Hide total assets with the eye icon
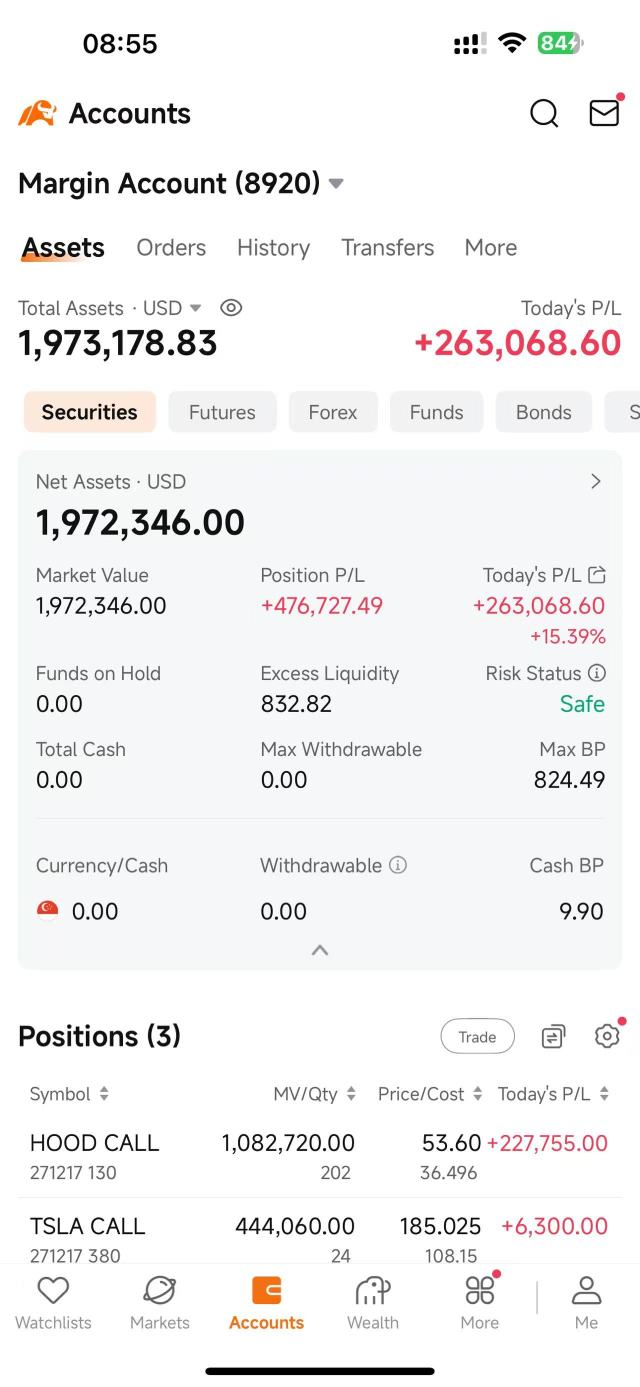The width and height of the screenshot is (640, 1387). point(231,308)
